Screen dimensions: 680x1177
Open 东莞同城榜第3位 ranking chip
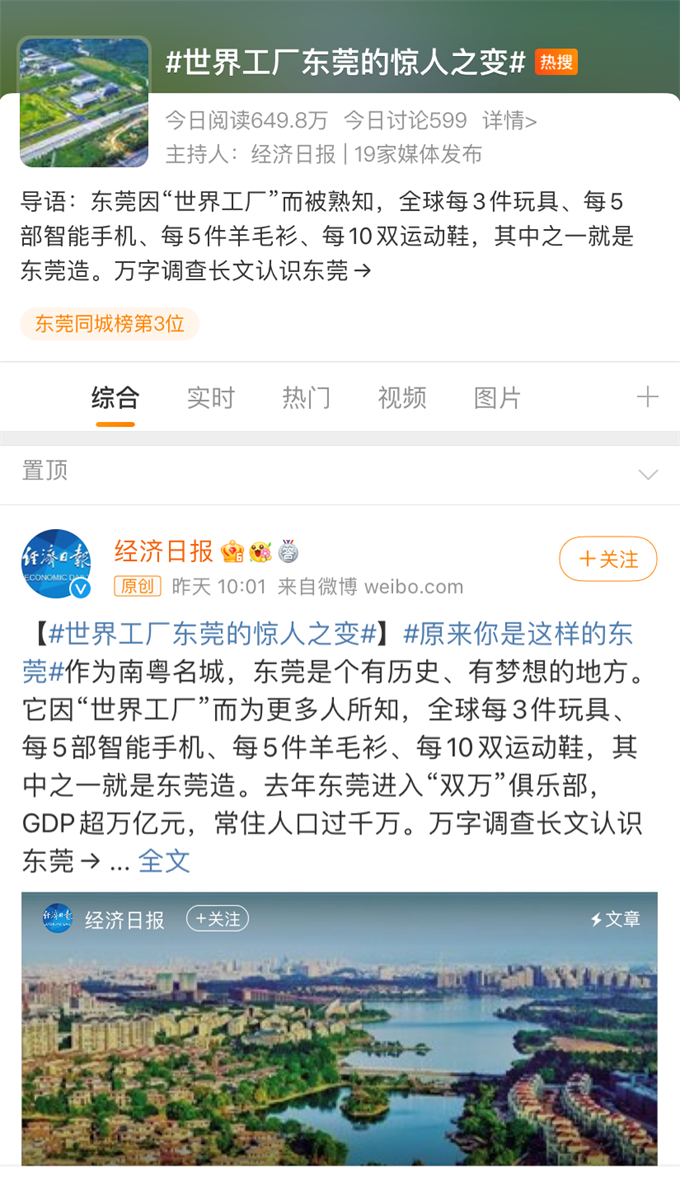(110, 324)
